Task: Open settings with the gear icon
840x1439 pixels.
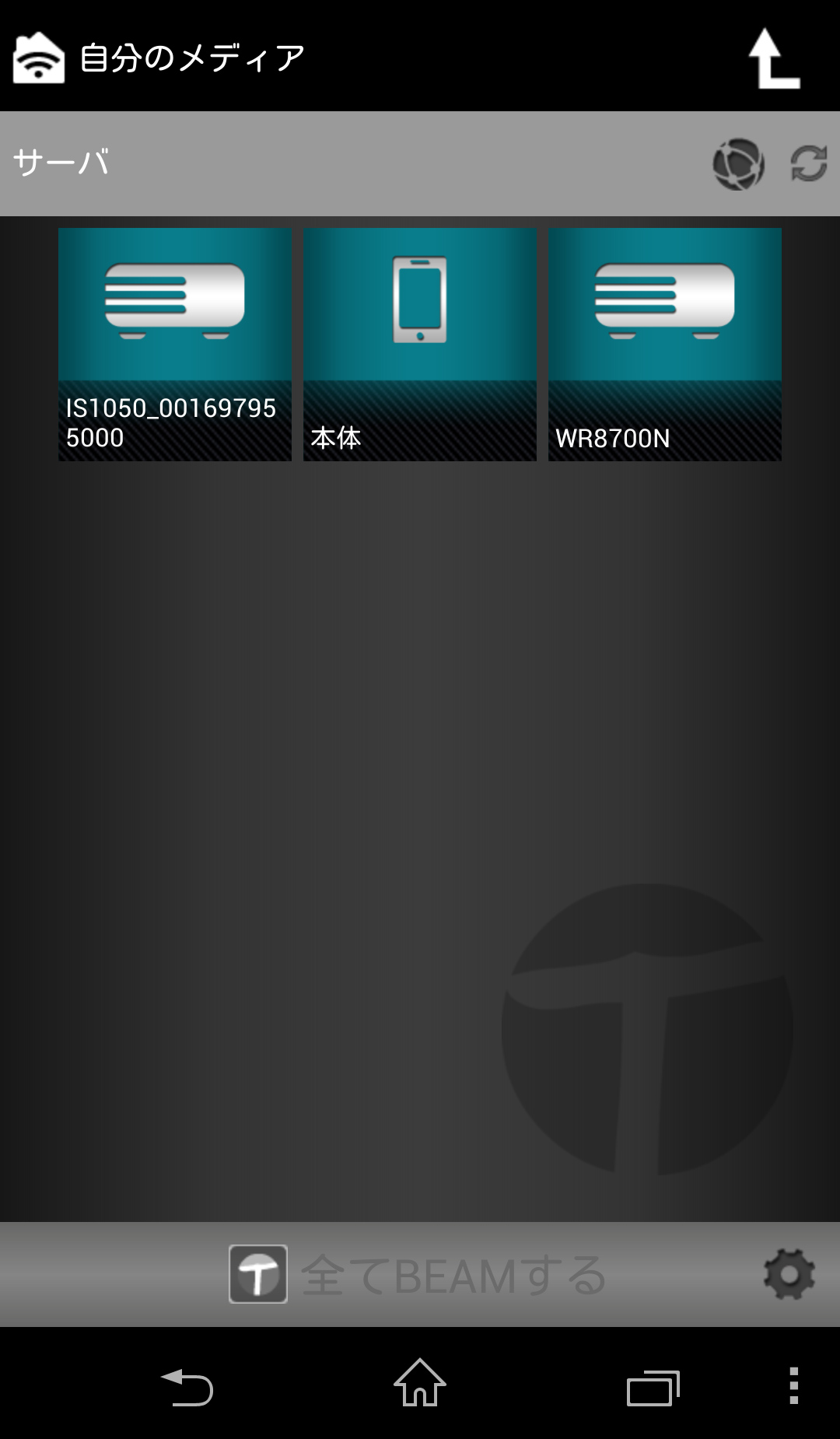Action: (x=789, y=1274)
